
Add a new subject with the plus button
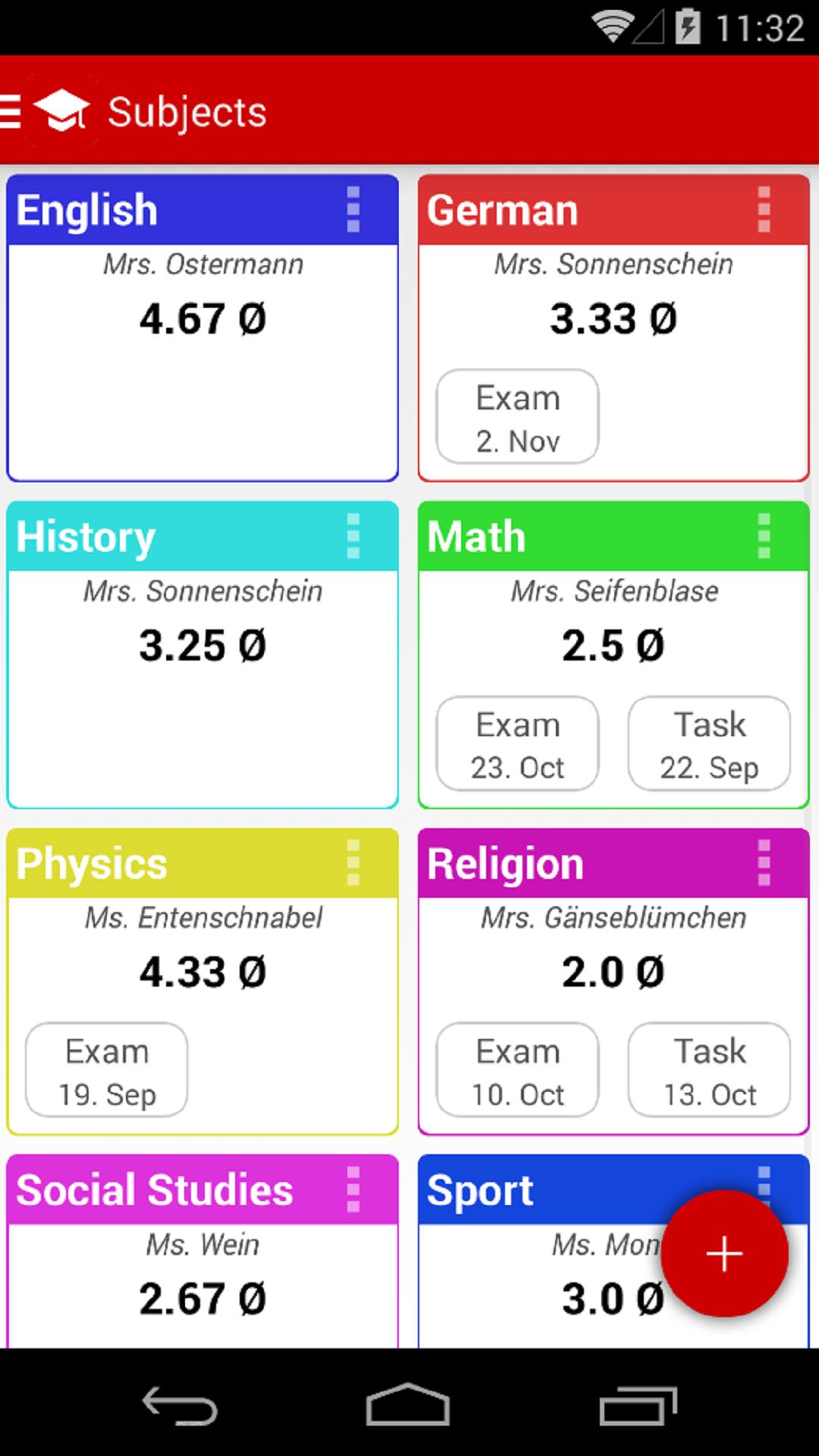pyautogui.click(x=724, y=1253)
